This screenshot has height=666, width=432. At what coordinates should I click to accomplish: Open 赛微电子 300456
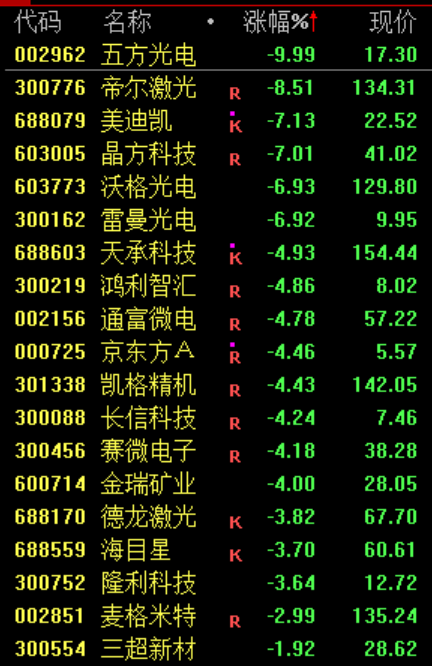point(216,451)
